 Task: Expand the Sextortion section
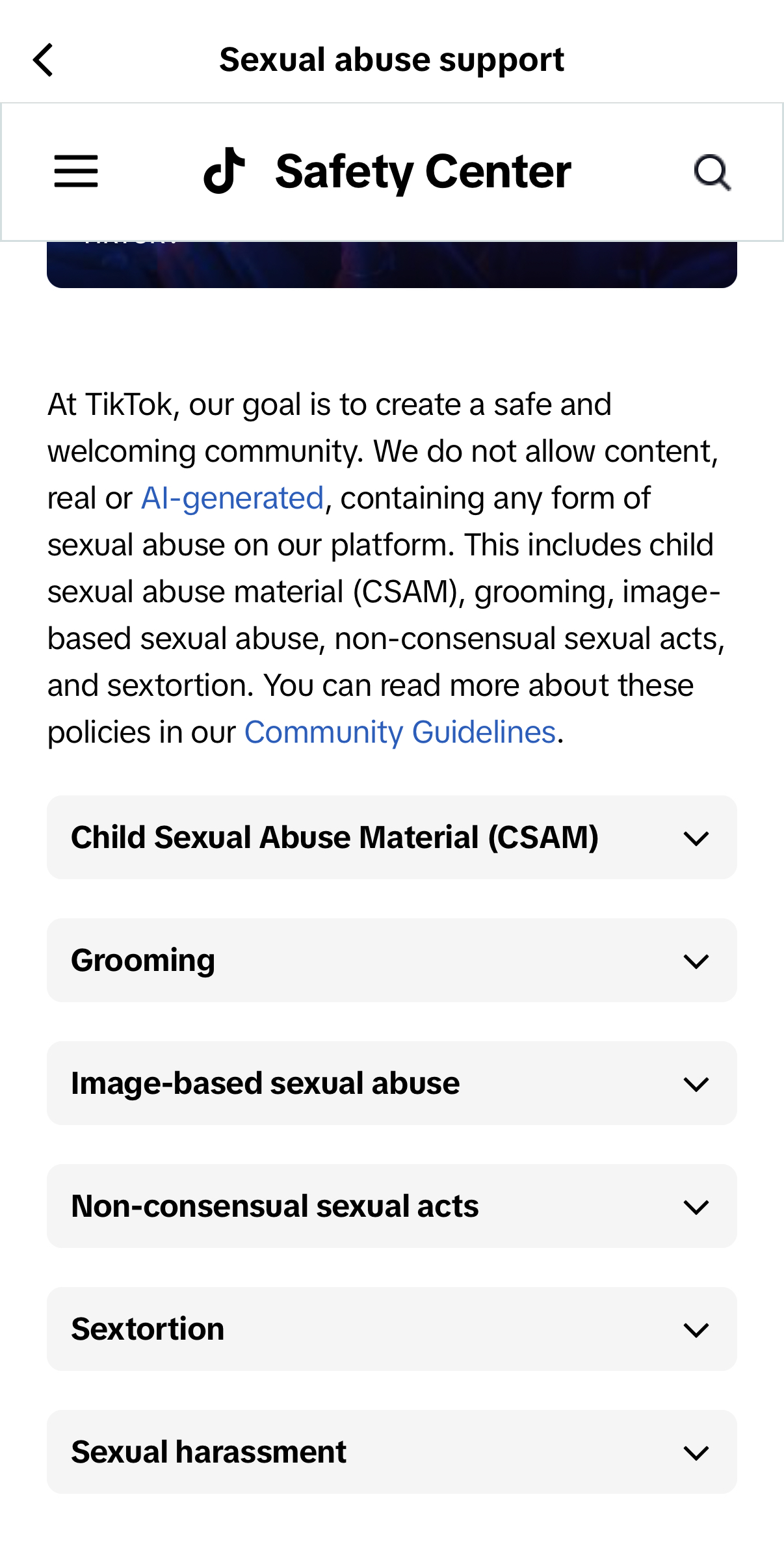pos(391,1329)
